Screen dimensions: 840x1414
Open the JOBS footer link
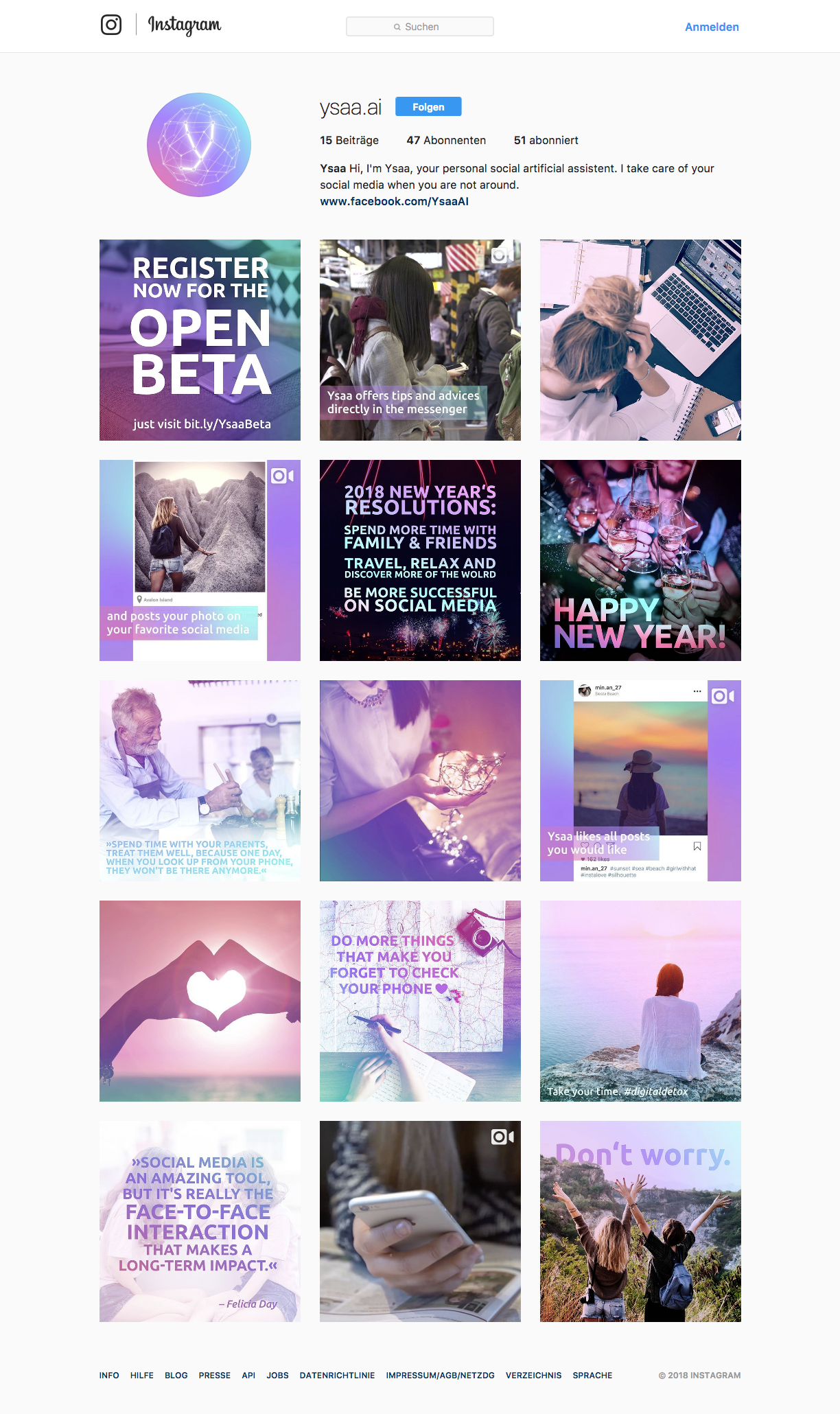coord(277,1375)
